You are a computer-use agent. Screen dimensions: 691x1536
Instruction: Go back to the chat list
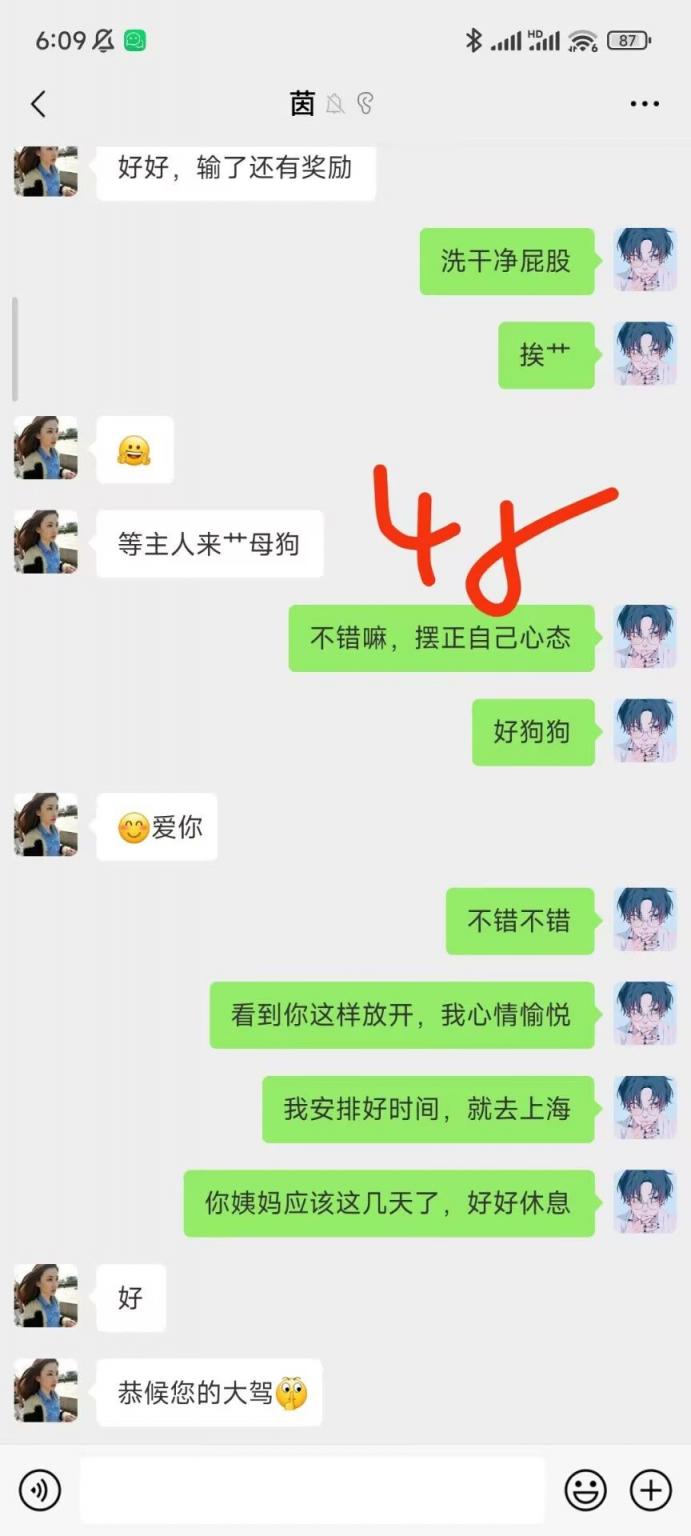(x=38, y=104)
